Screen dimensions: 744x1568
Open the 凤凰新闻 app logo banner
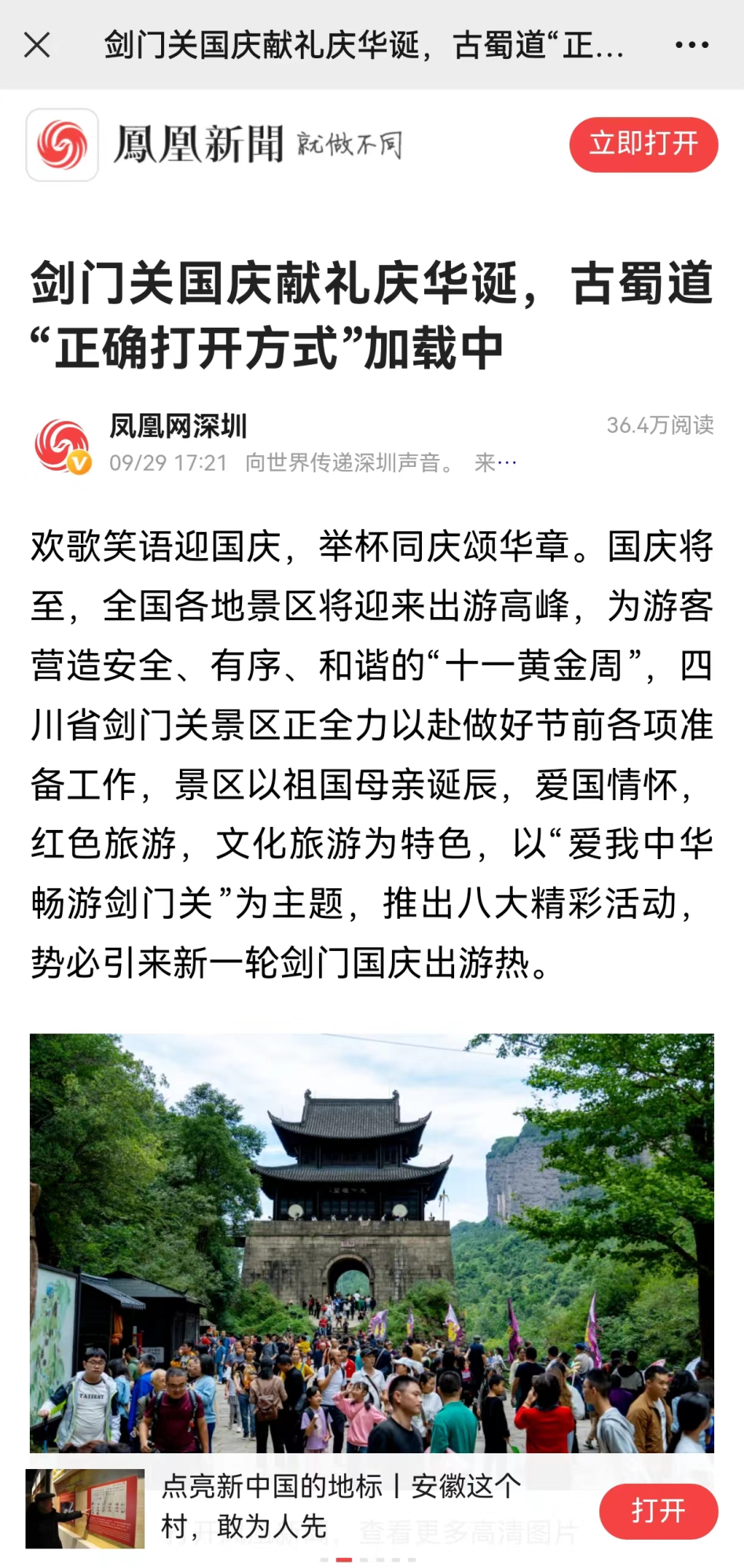click(x=214, y=145)
